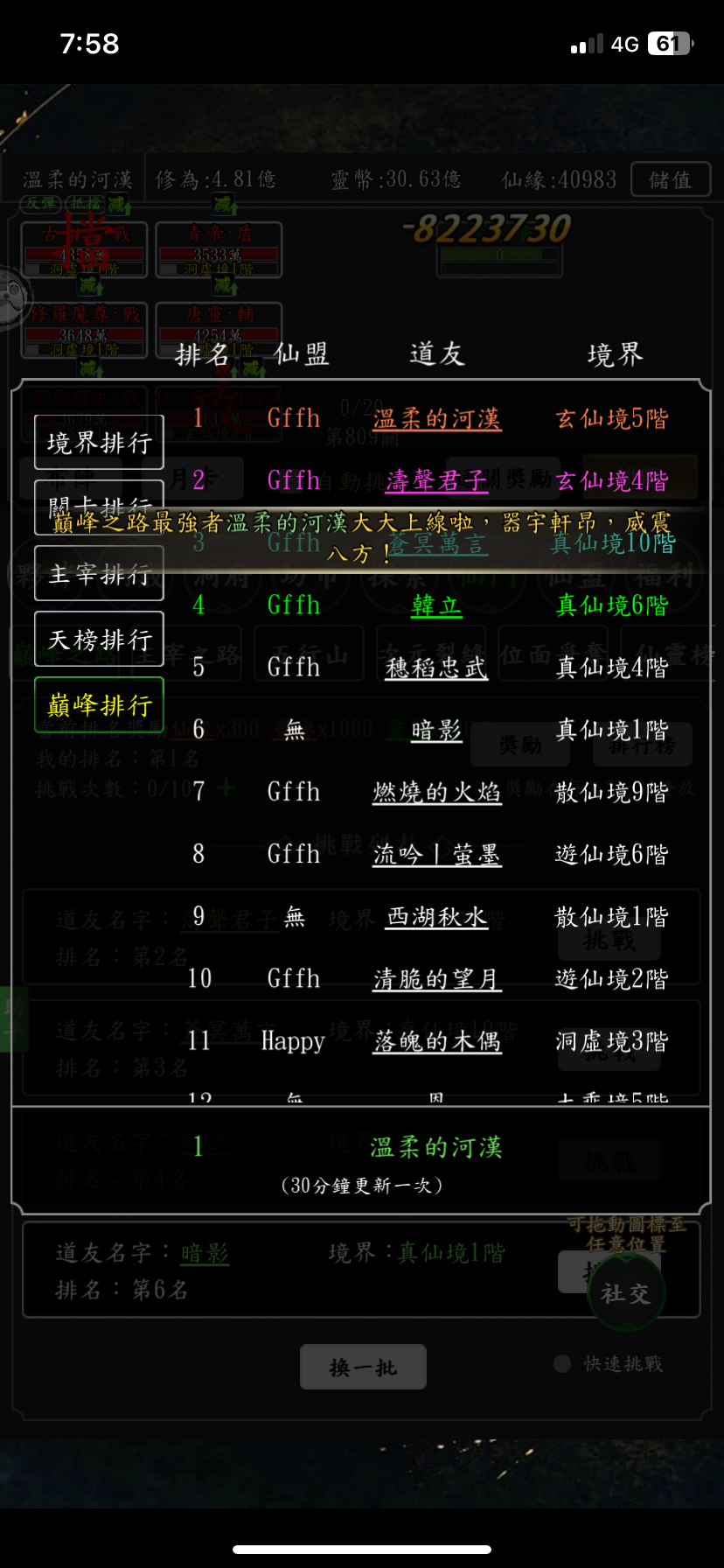
Task: View player 溫柔的河漢 in rank 1
Action: click(x=436, y=419)
